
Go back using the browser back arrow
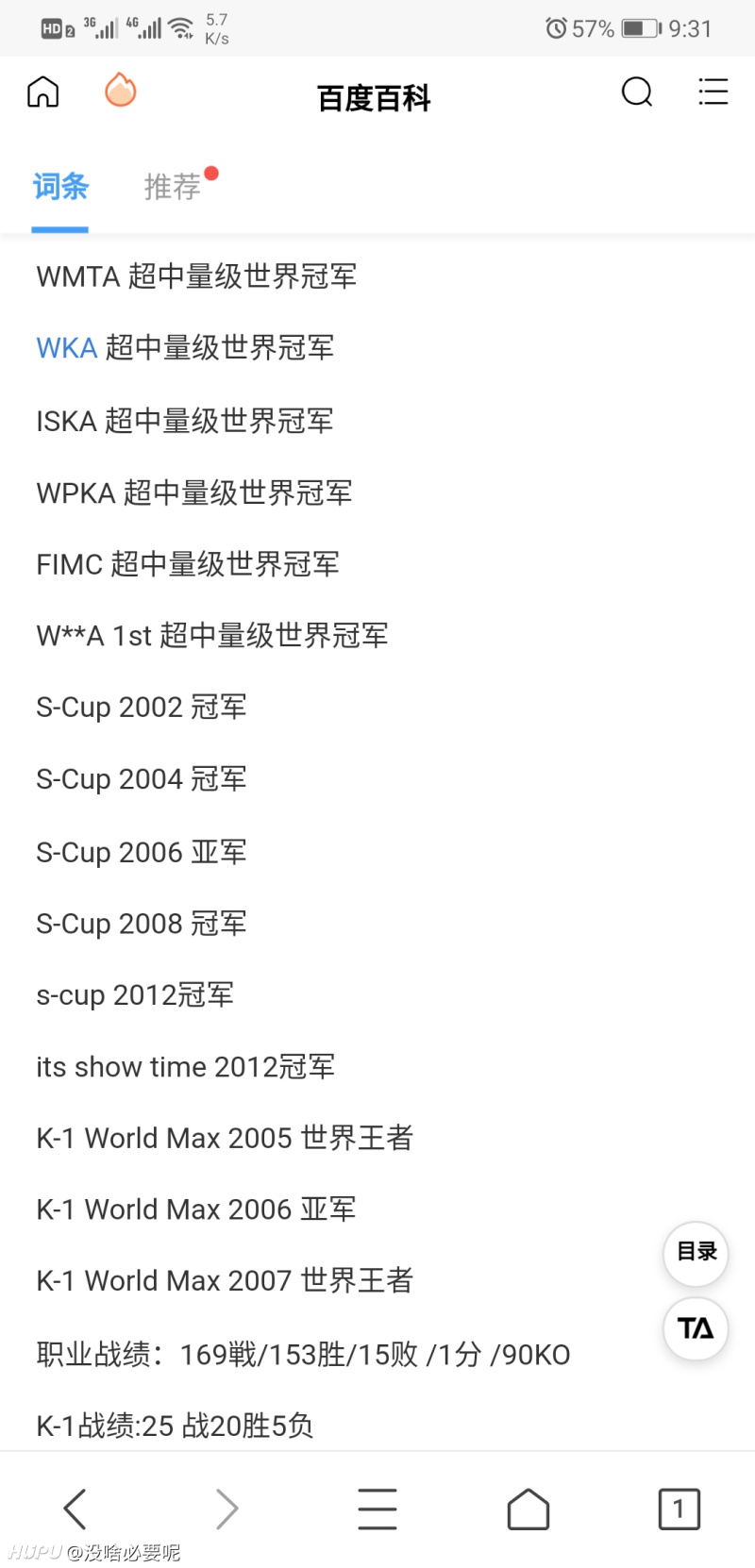pos(75,1509)
